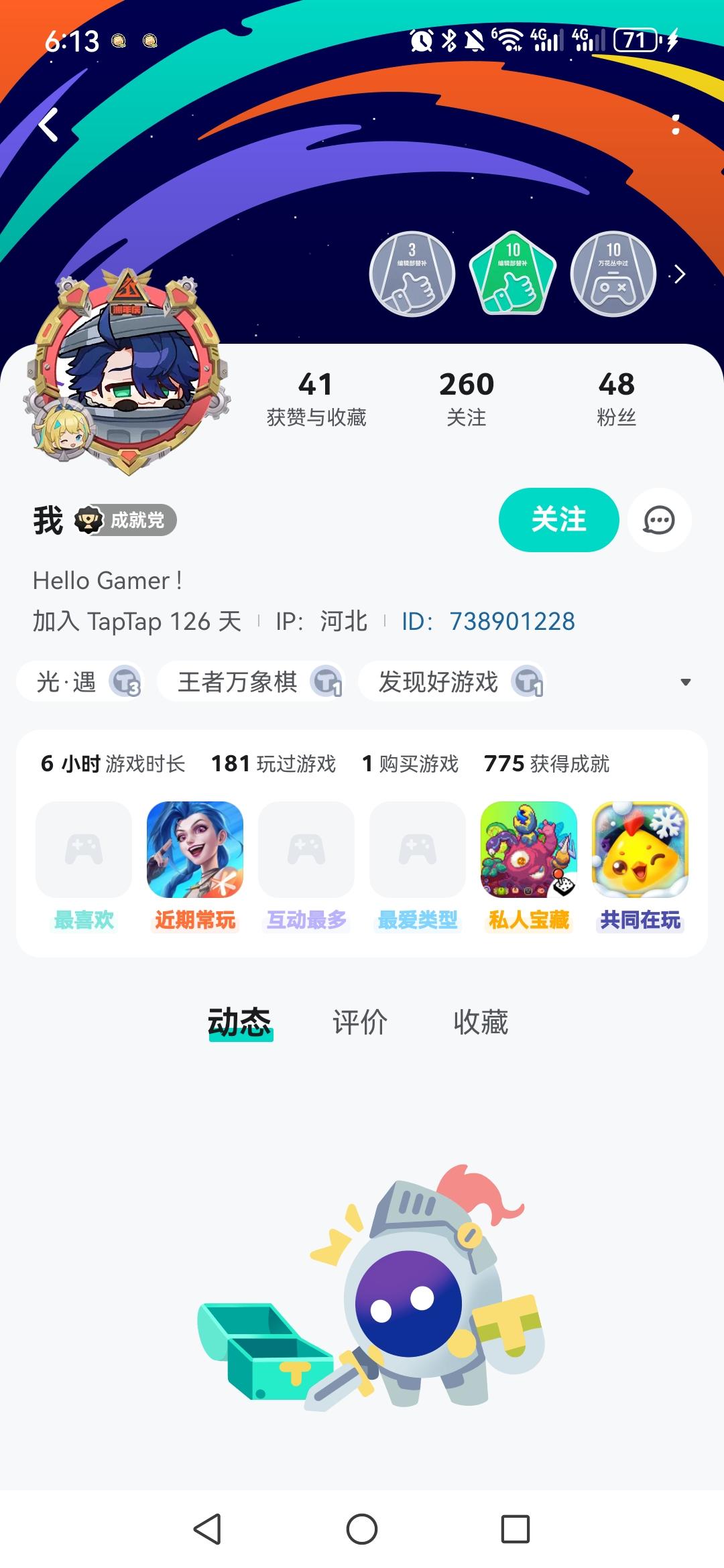Return to the system home screen

pyautogui.click(x=362, y=1529)
